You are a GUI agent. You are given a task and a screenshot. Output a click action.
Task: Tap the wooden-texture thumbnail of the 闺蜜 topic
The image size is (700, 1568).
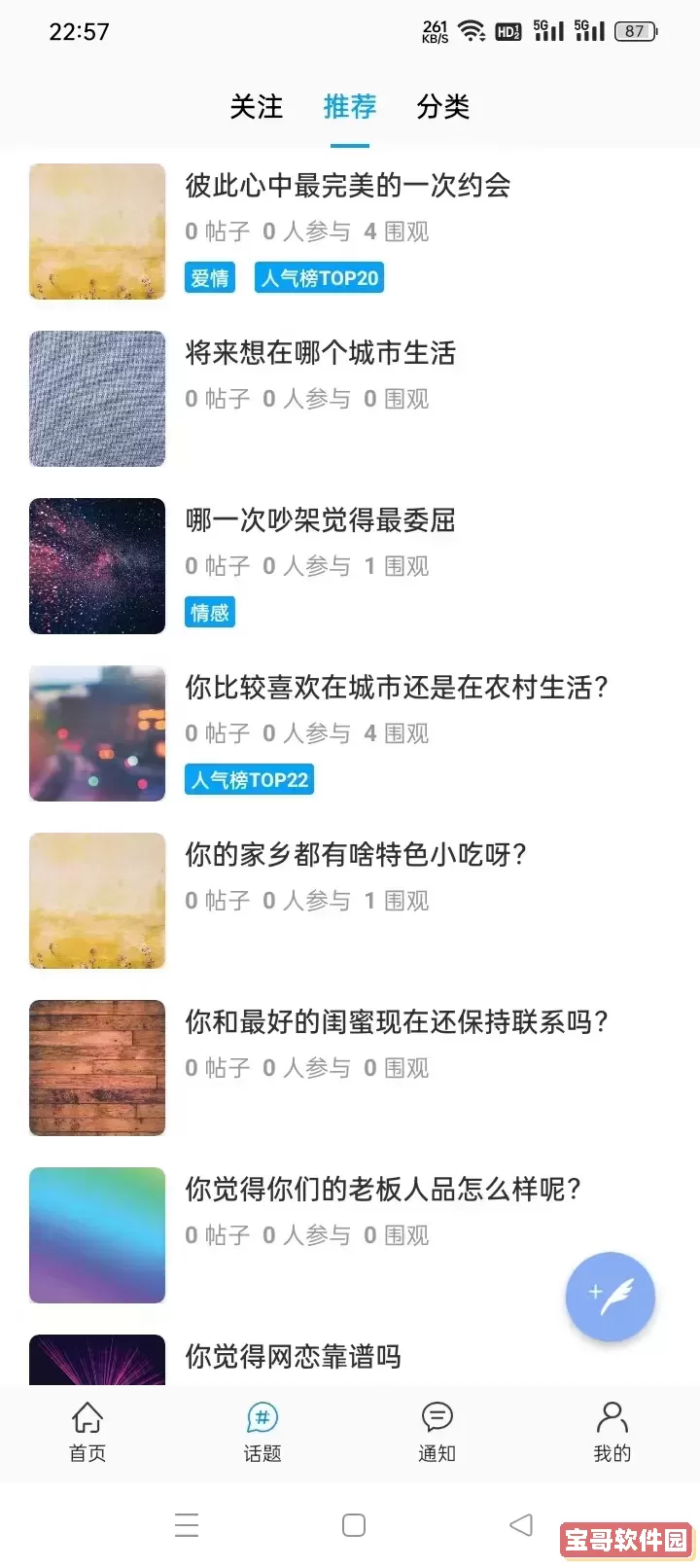point(97,1067)
